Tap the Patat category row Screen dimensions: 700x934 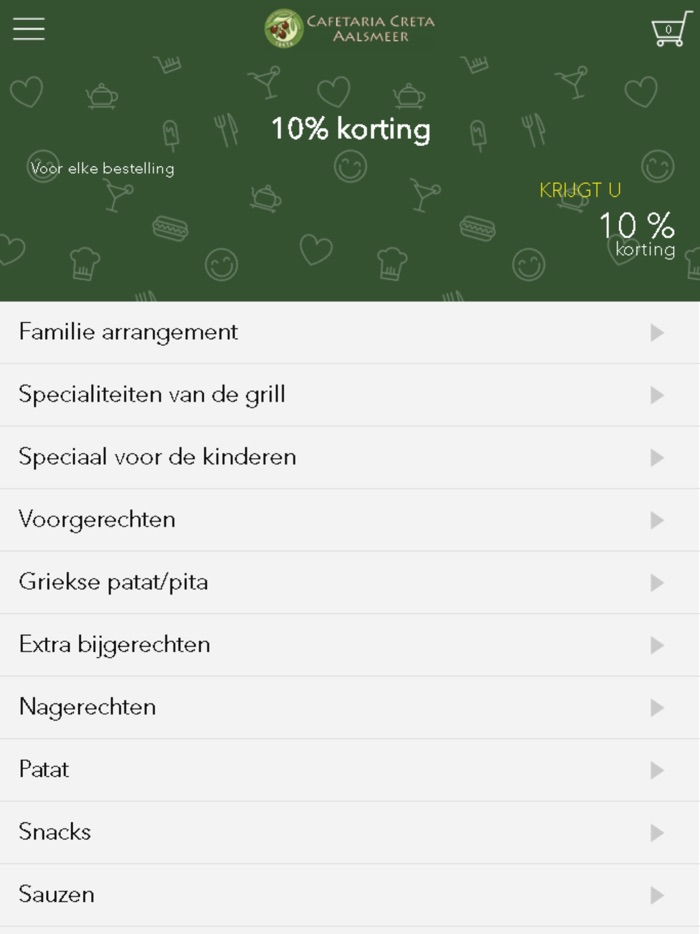350,770
